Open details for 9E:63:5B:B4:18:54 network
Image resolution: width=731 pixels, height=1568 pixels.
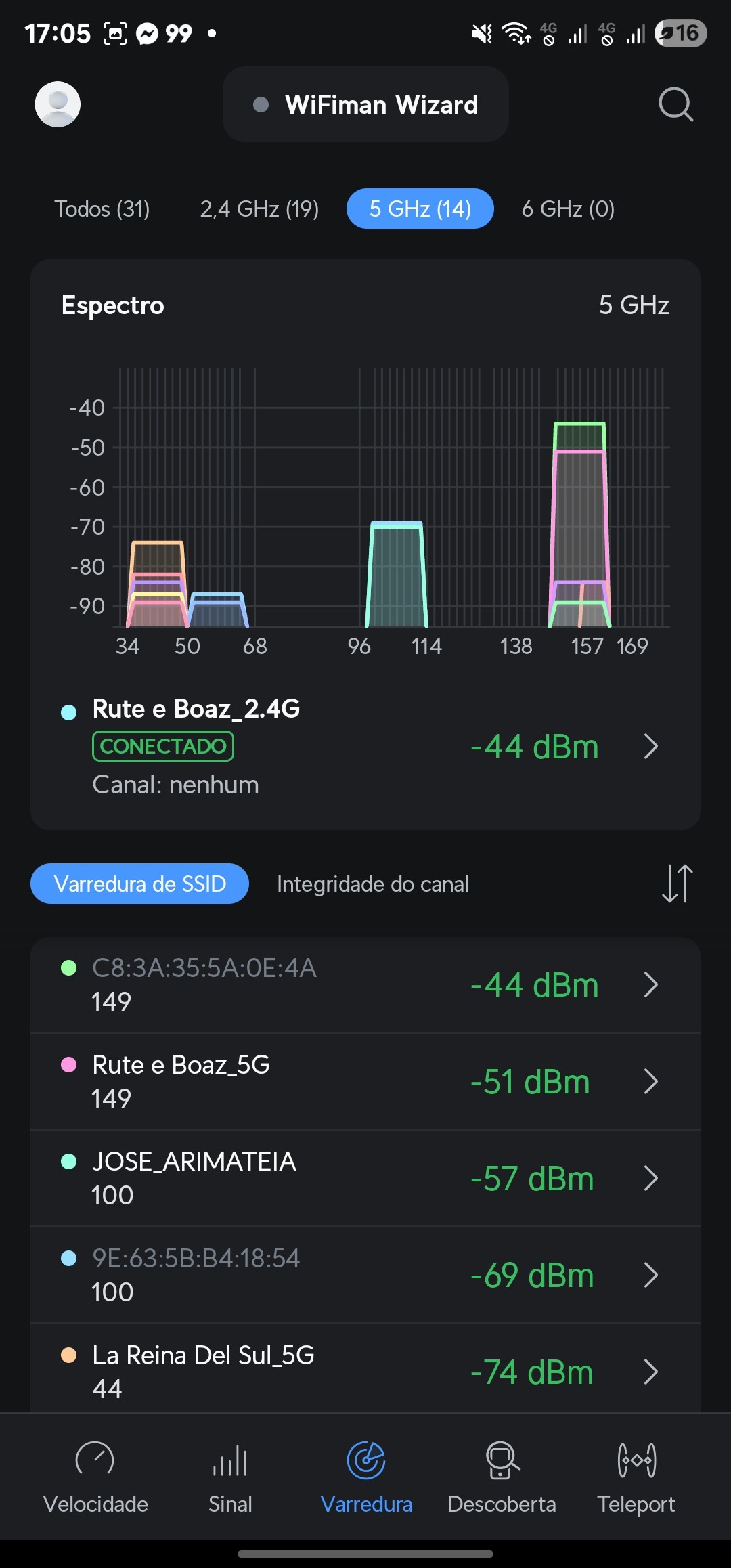365,1275
